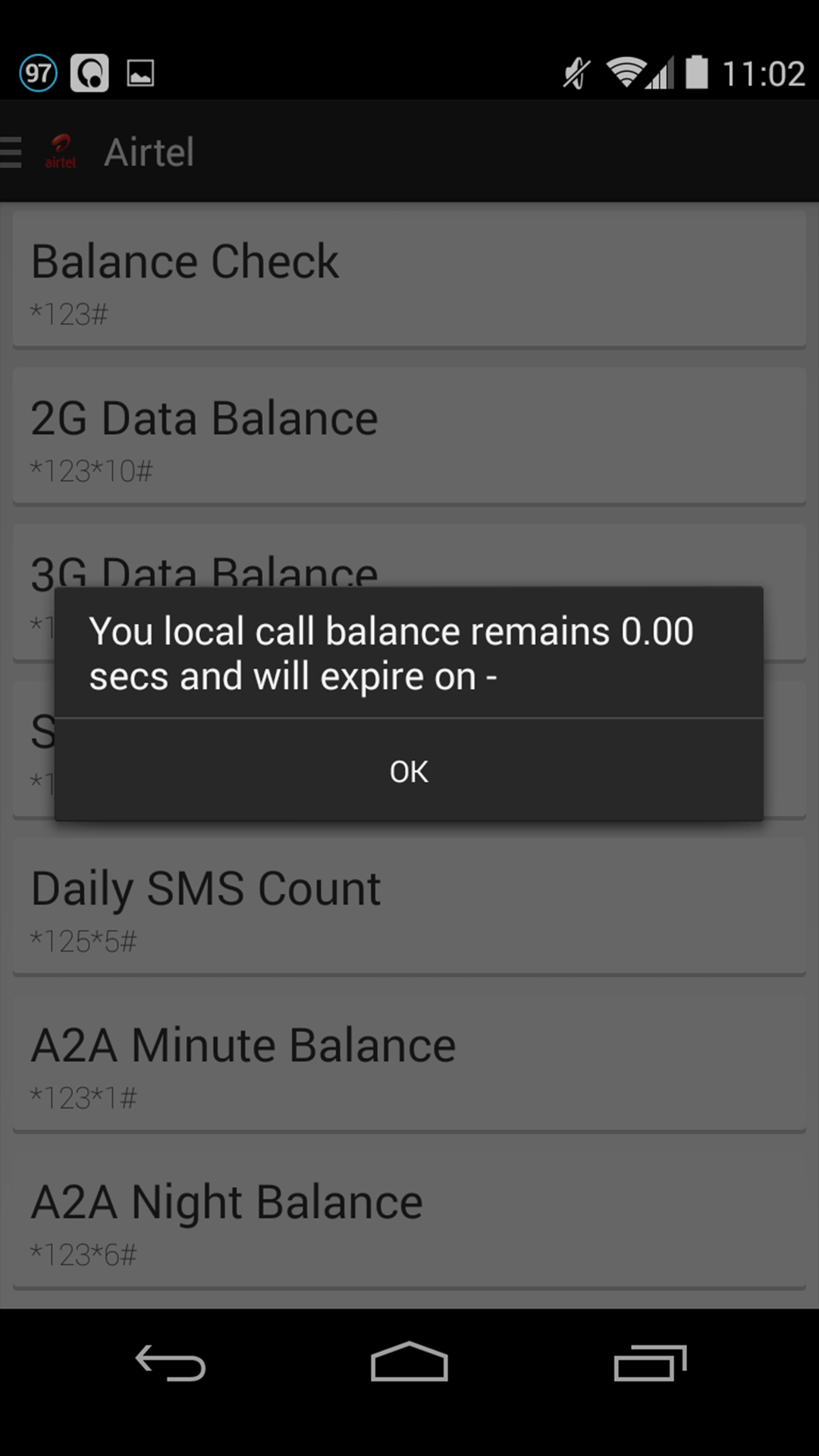Tap the battery icon in the status bar
The width and height of the screenshot is (819, 1456).
[x=698, y=72]
